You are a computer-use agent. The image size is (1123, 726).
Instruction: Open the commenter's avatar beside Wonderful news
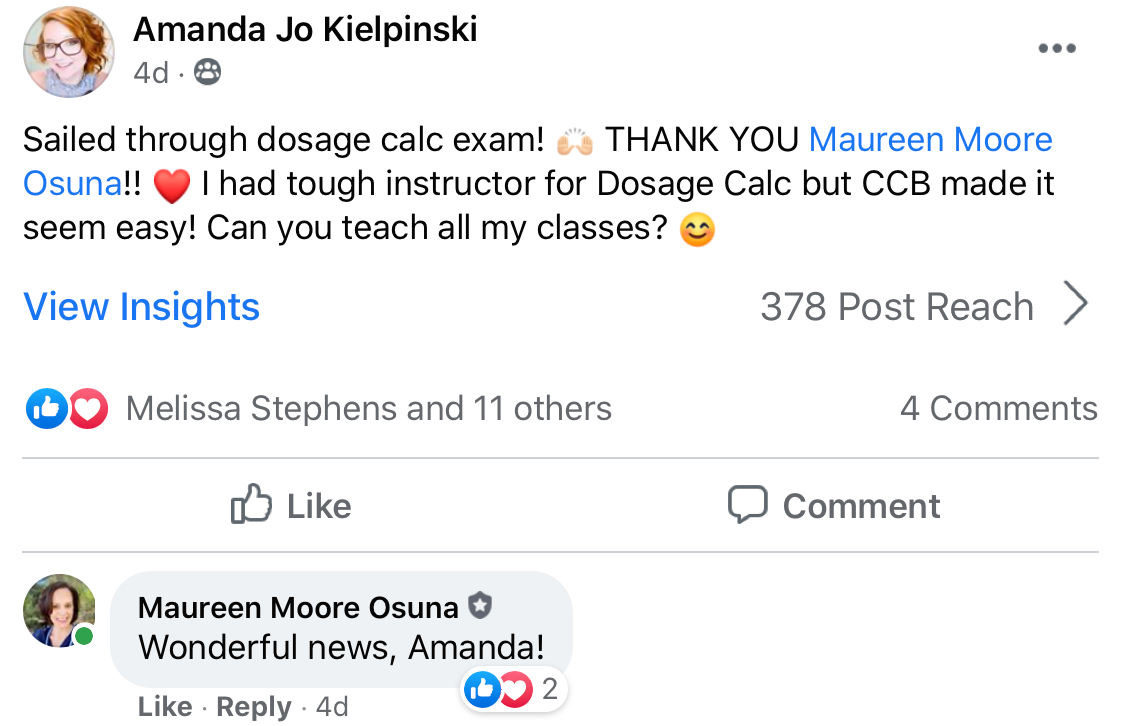[x=59, y=611]
